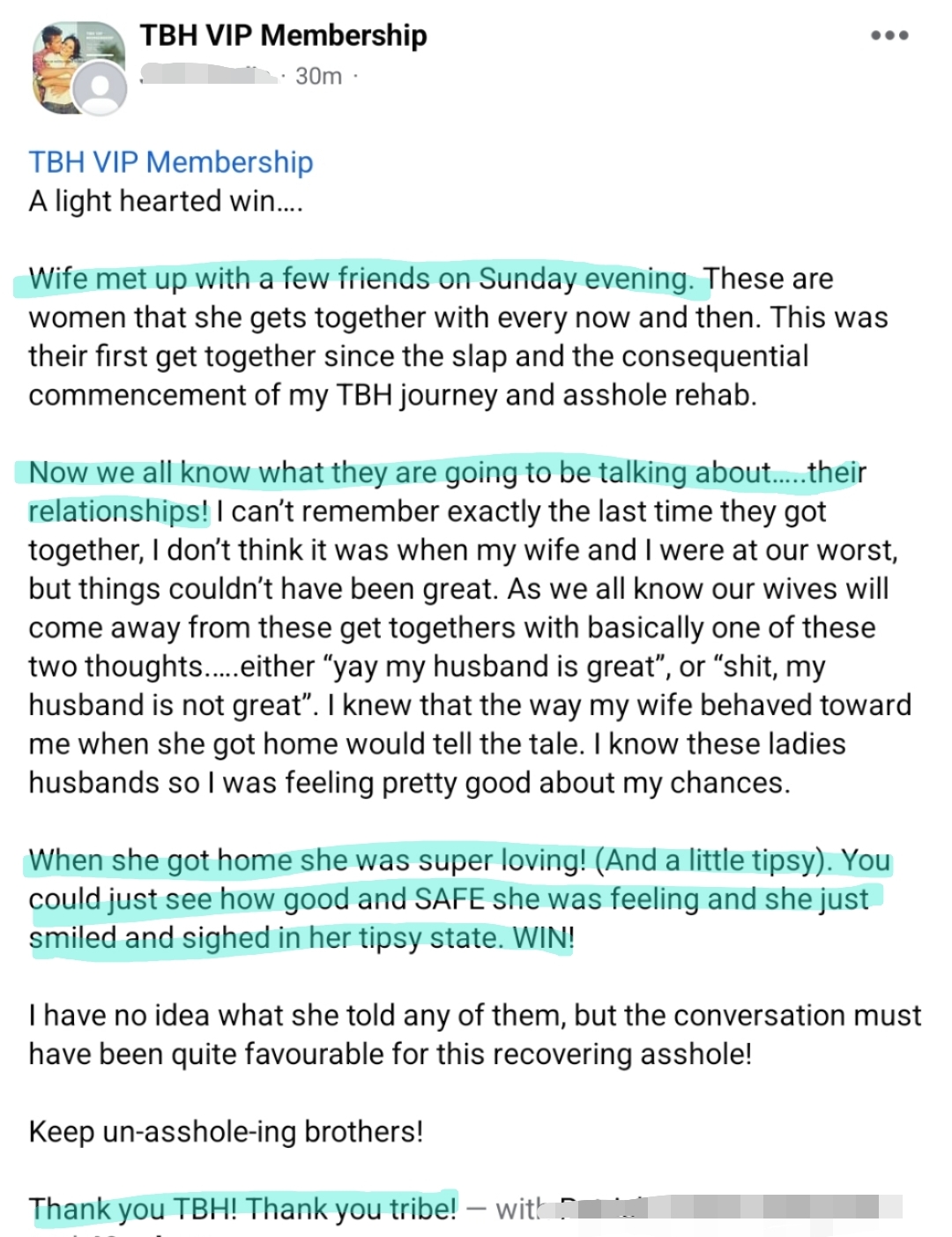The image size is (952, 1237).
Task: Open the post's three-dot options menu
Action: [x=889, y=36]
